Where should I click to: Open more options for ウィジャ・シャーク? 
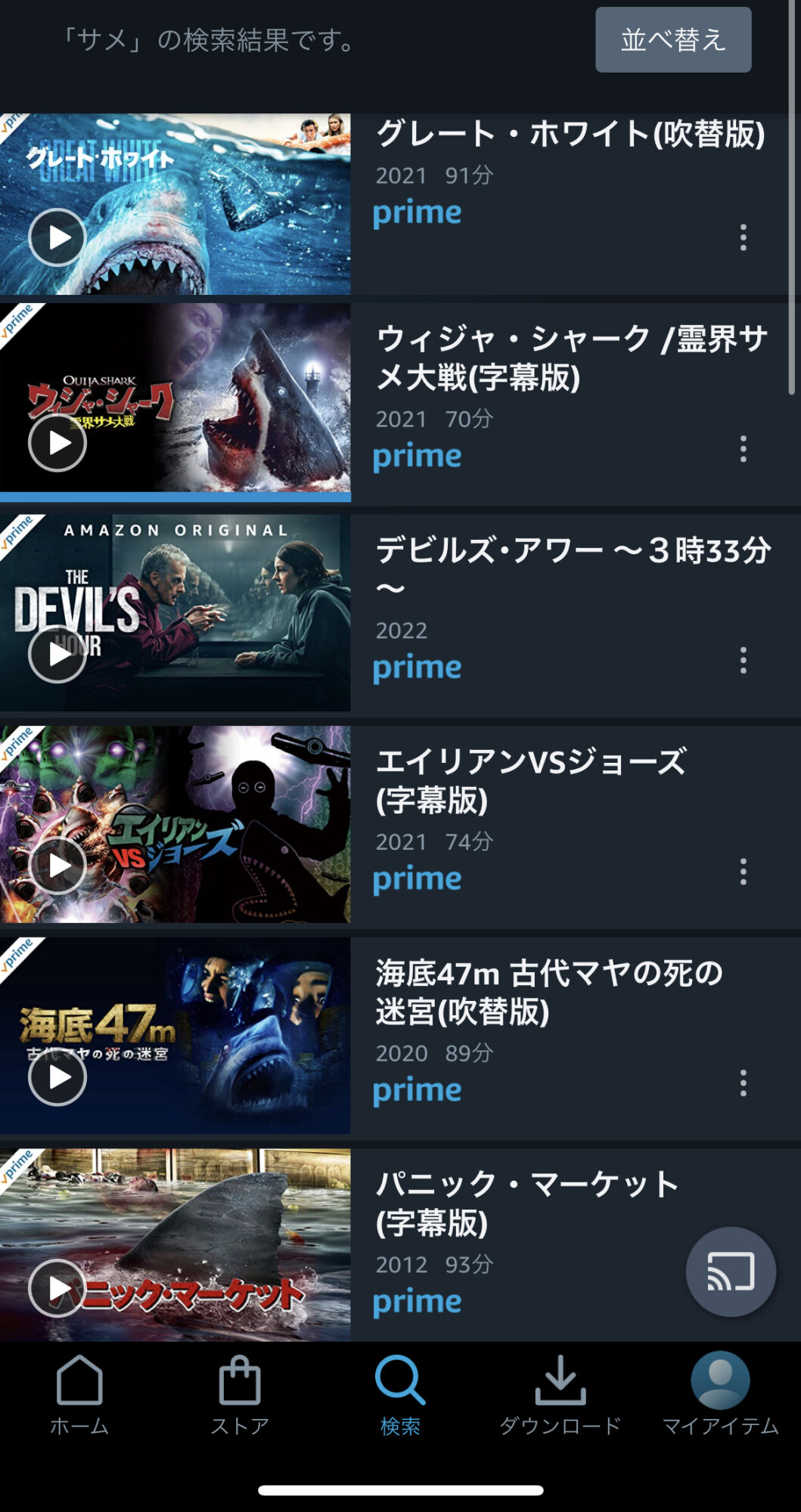pos(743,449)
